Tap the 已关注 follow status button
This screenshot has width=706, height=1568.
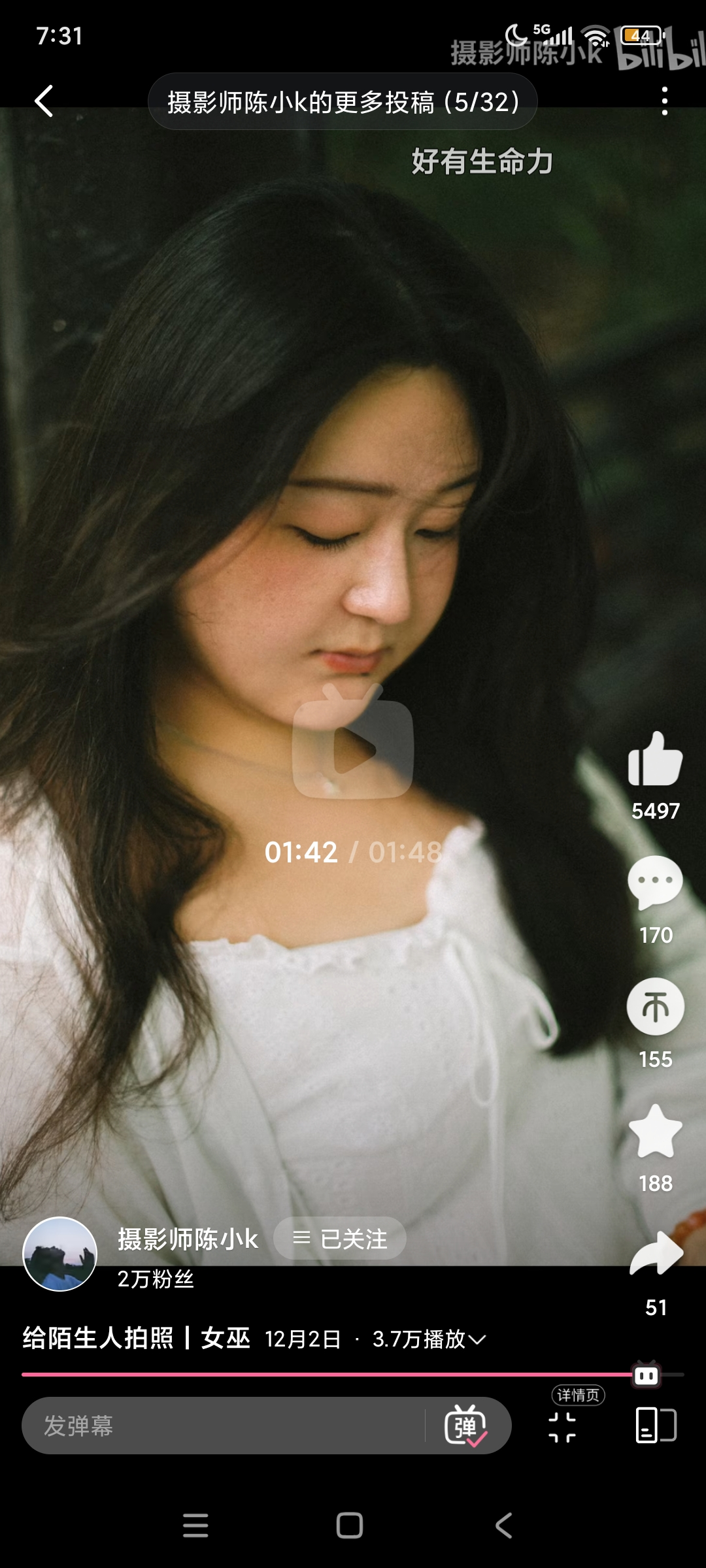coord(340,1239)
